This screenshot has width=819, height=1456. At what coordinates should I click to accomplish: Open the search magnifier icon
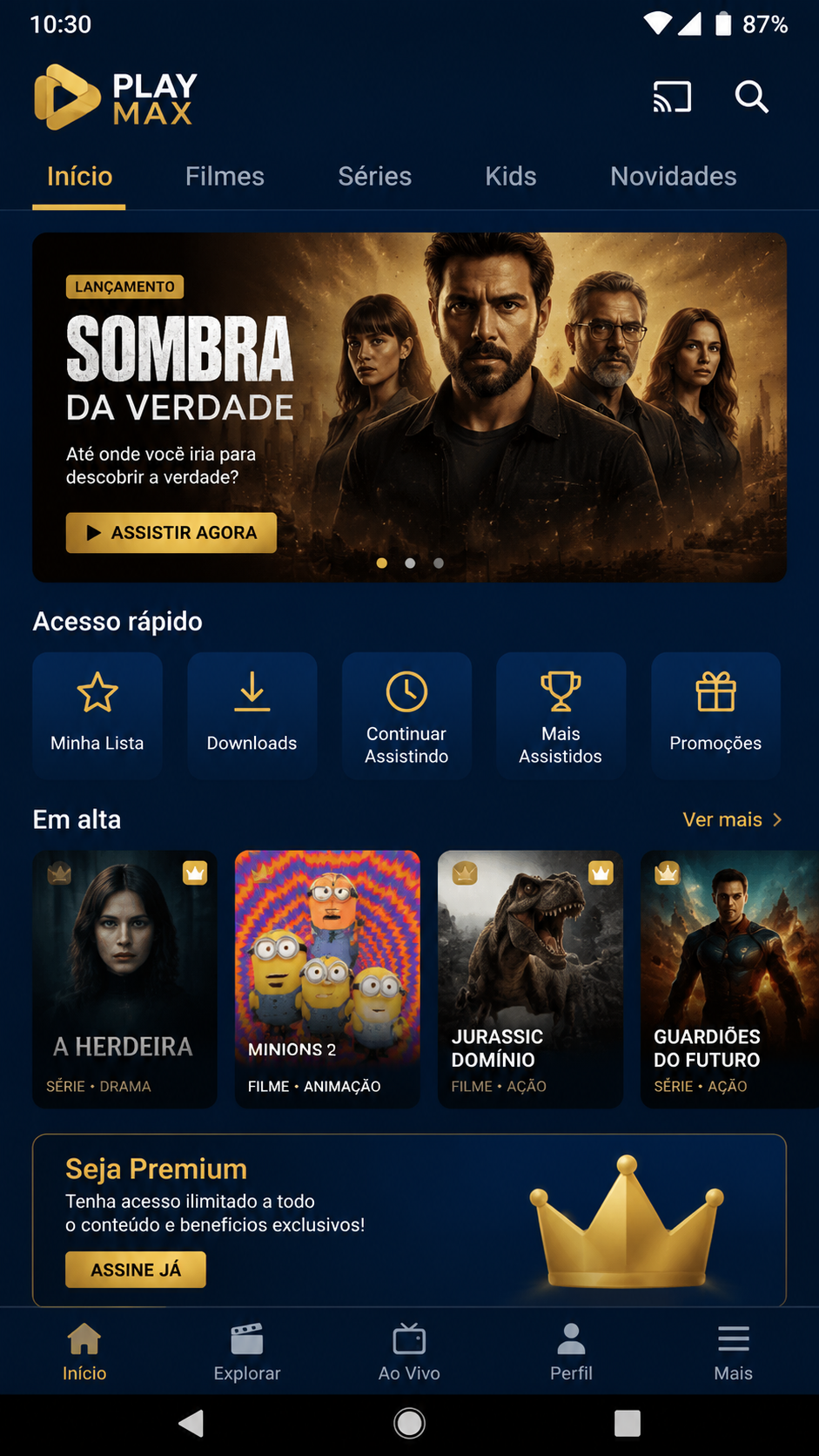(751, 97)
